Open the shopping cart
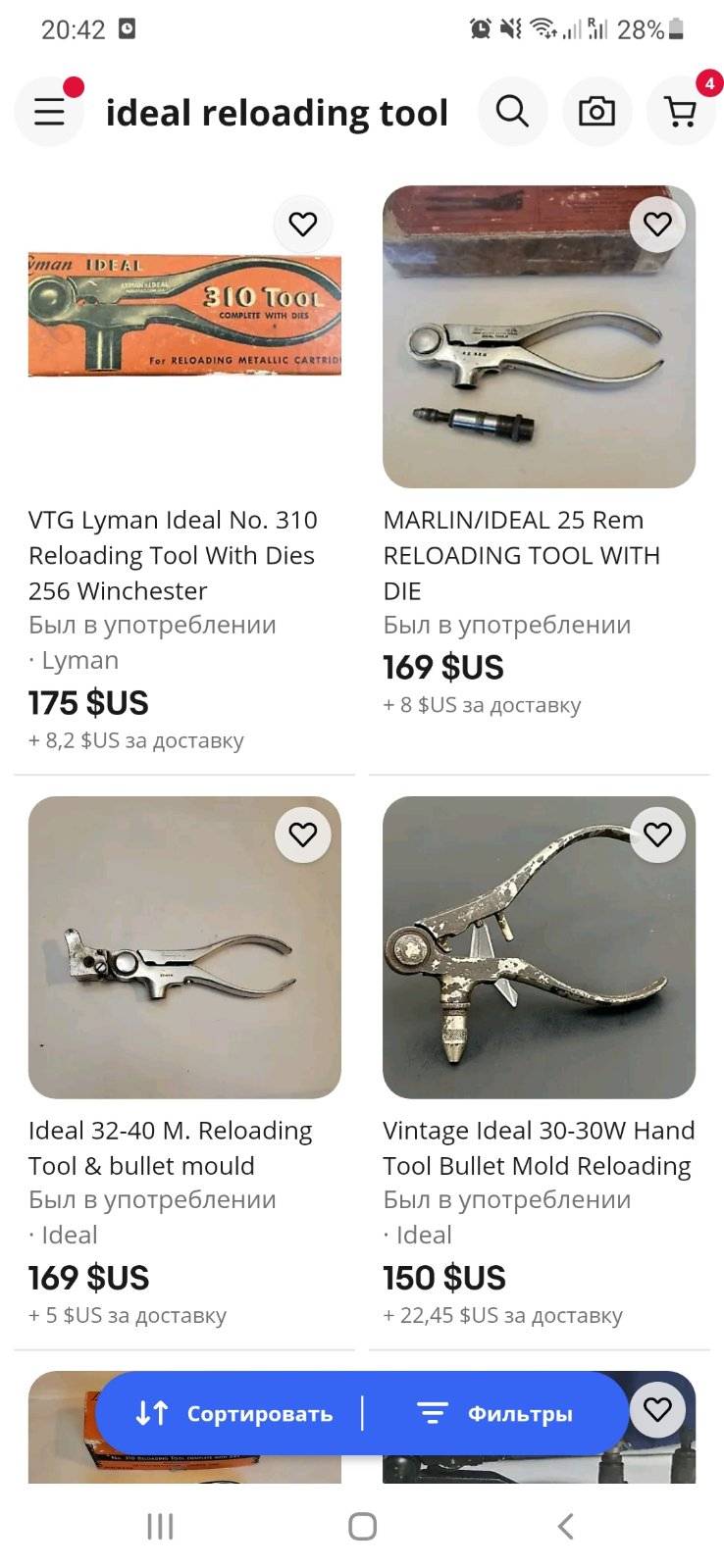Image resolution: width=724 pixels, height=1568 pixels. 681,112
